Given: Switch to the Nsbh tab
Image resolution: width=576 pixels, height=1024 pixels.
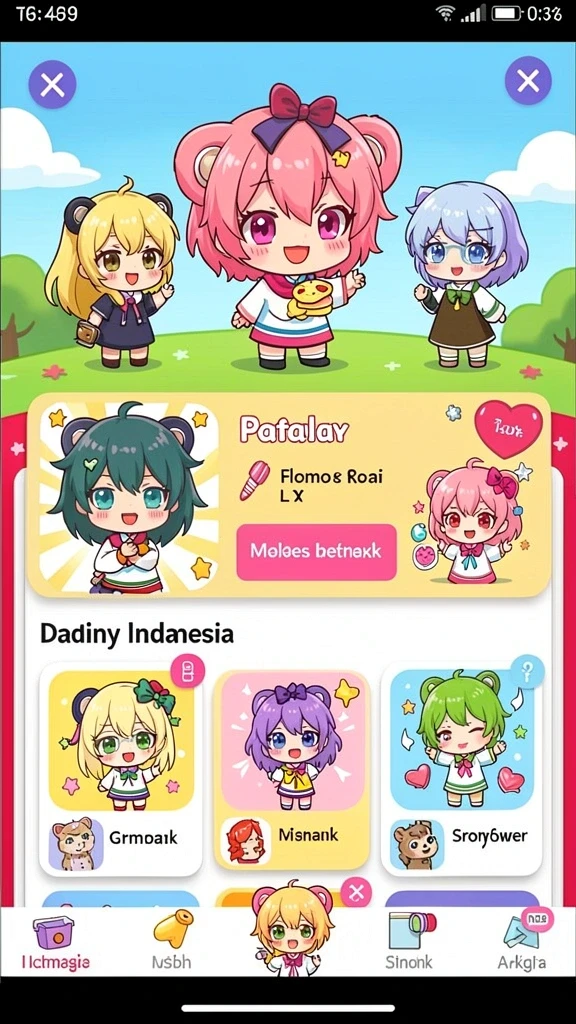Looking at the screenshot, I should click(172, 942).
